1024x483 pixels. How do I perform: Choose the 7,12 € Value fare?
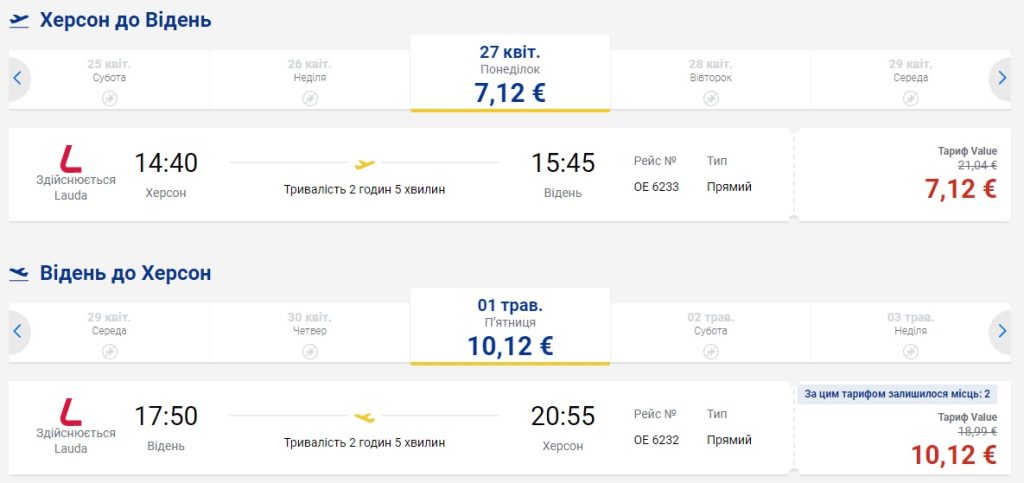coord(958,187)
